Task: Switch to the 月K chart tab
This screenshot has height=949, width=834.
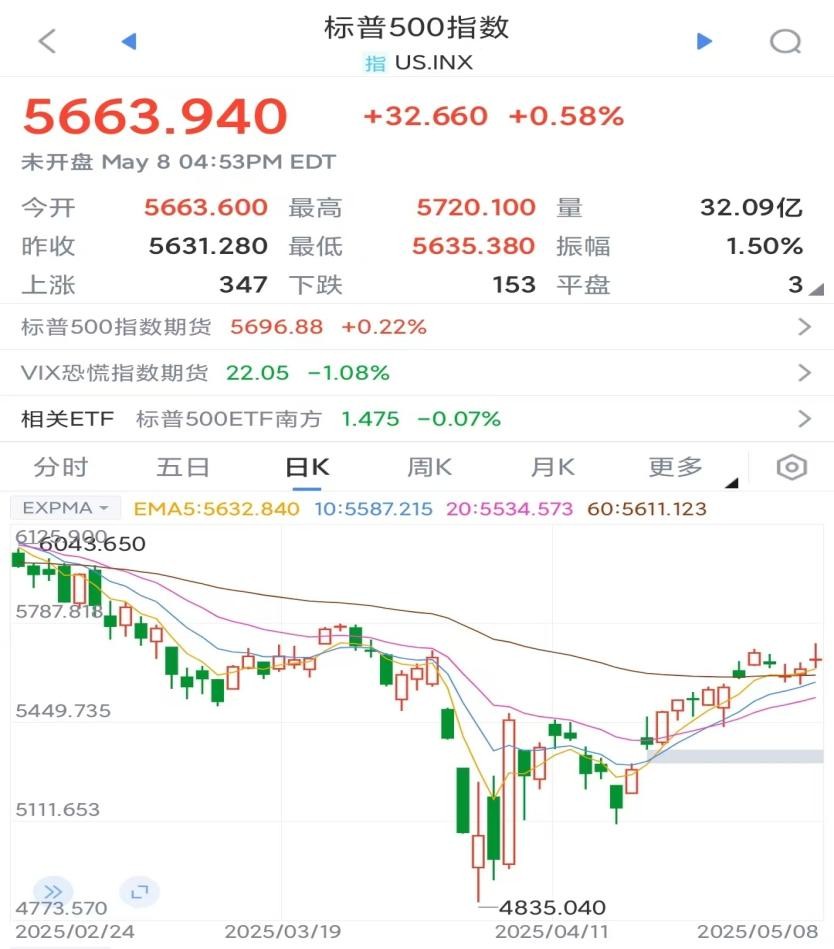Action: pos(553,467)
